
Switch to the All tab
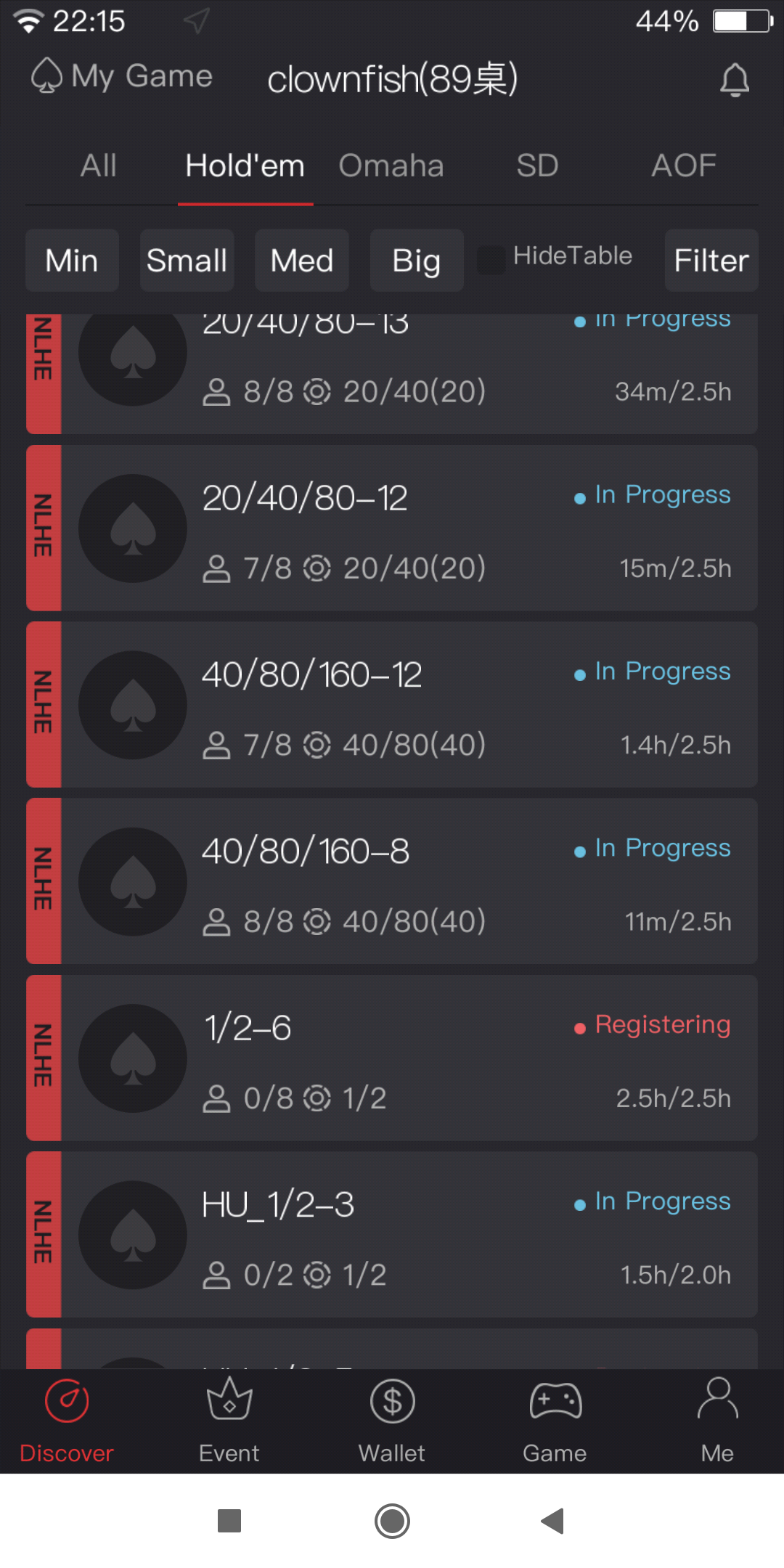pos(98,166)
